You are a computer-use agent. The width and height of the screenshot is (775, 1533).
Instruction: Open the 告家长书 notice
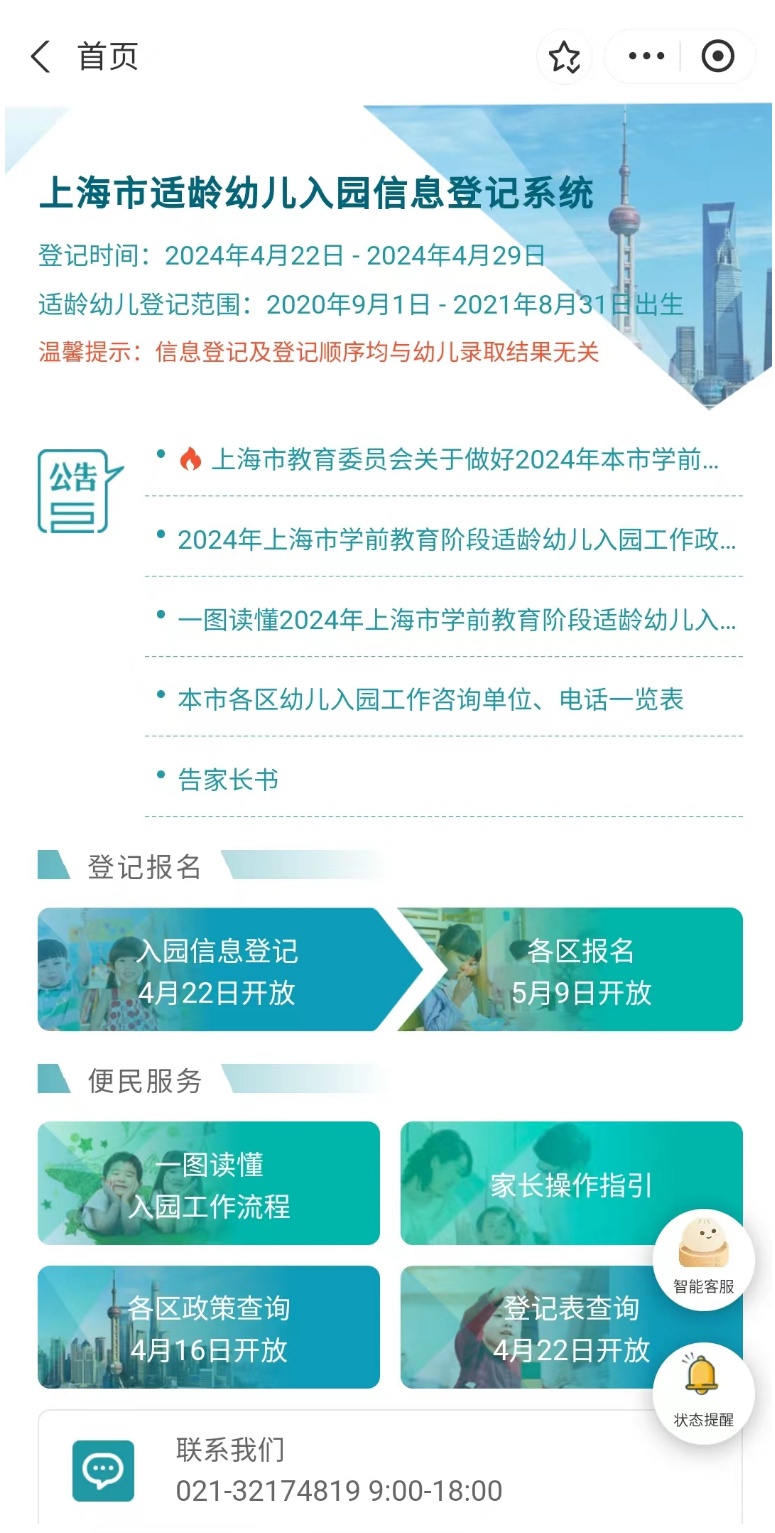point(228,779)
